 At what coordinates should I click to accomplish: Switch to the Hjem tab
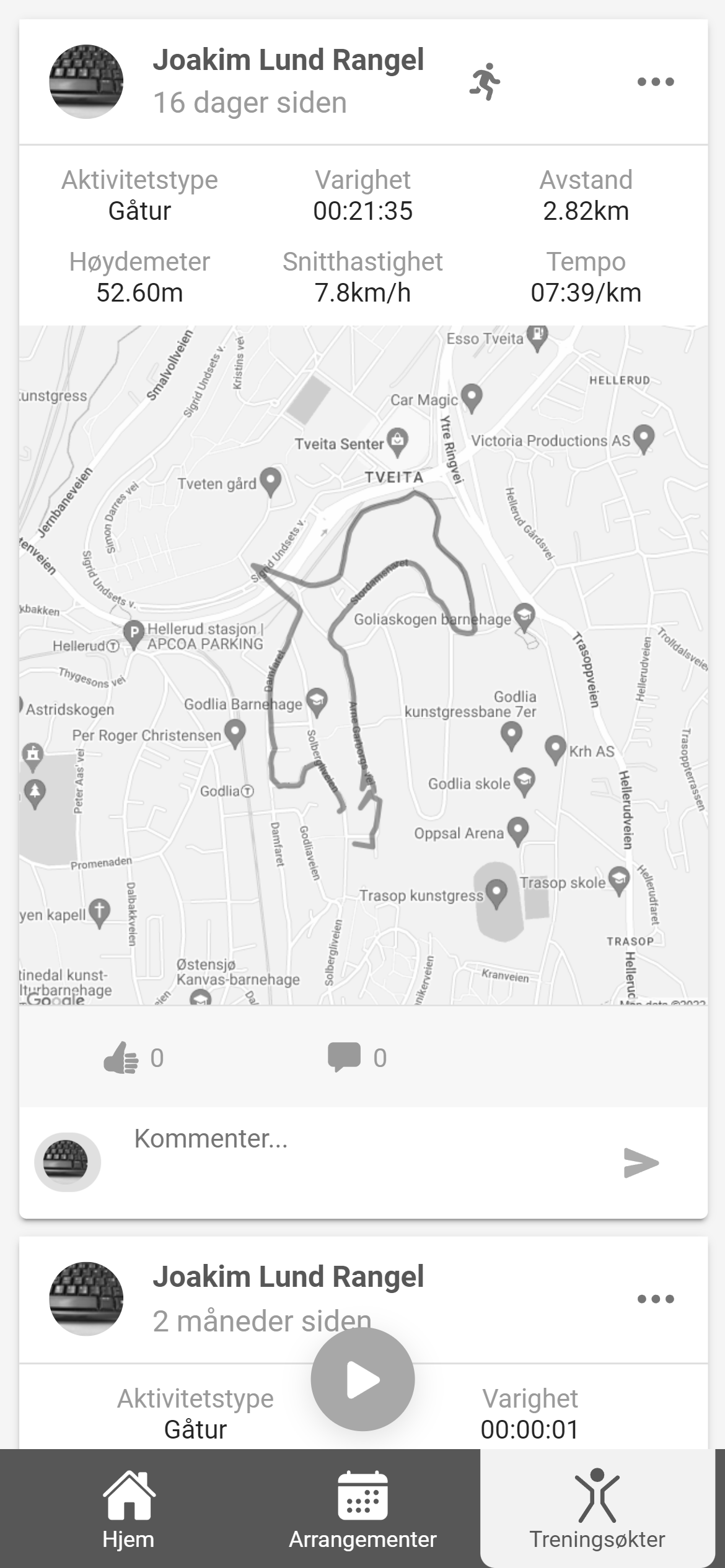[x=128, y=1509]
